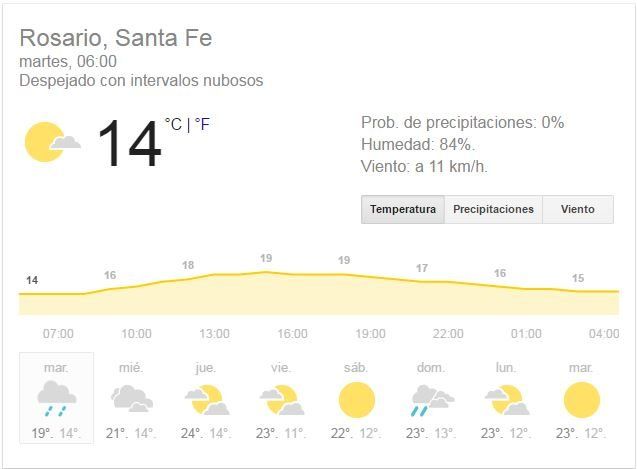This screenshot has width=637, height=469.
Task: Switch to the Precipitaciones tab
Action: tap(493, 209)
